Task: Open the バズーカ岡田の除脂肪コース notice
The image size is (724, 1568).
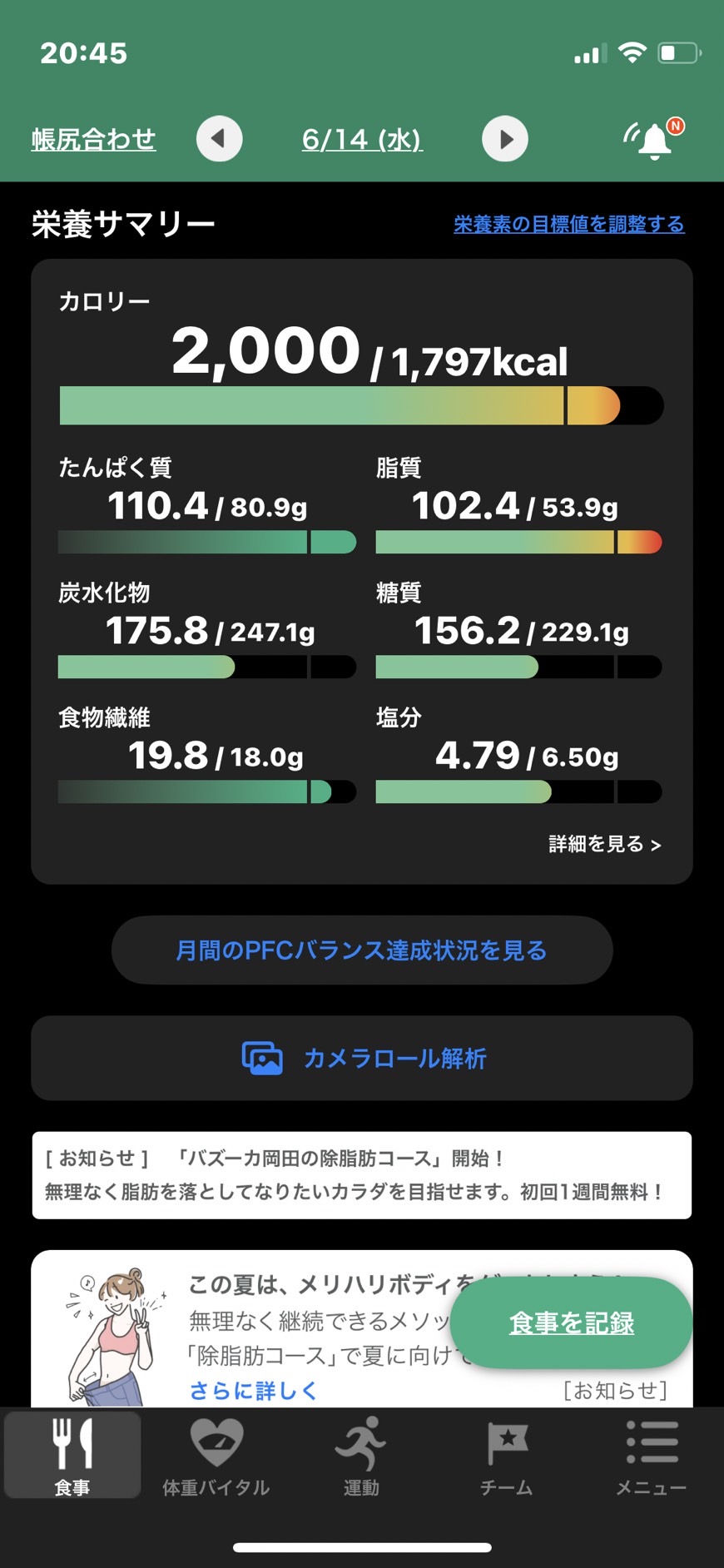Action: pyautogui.click(x=362, y=1175)
